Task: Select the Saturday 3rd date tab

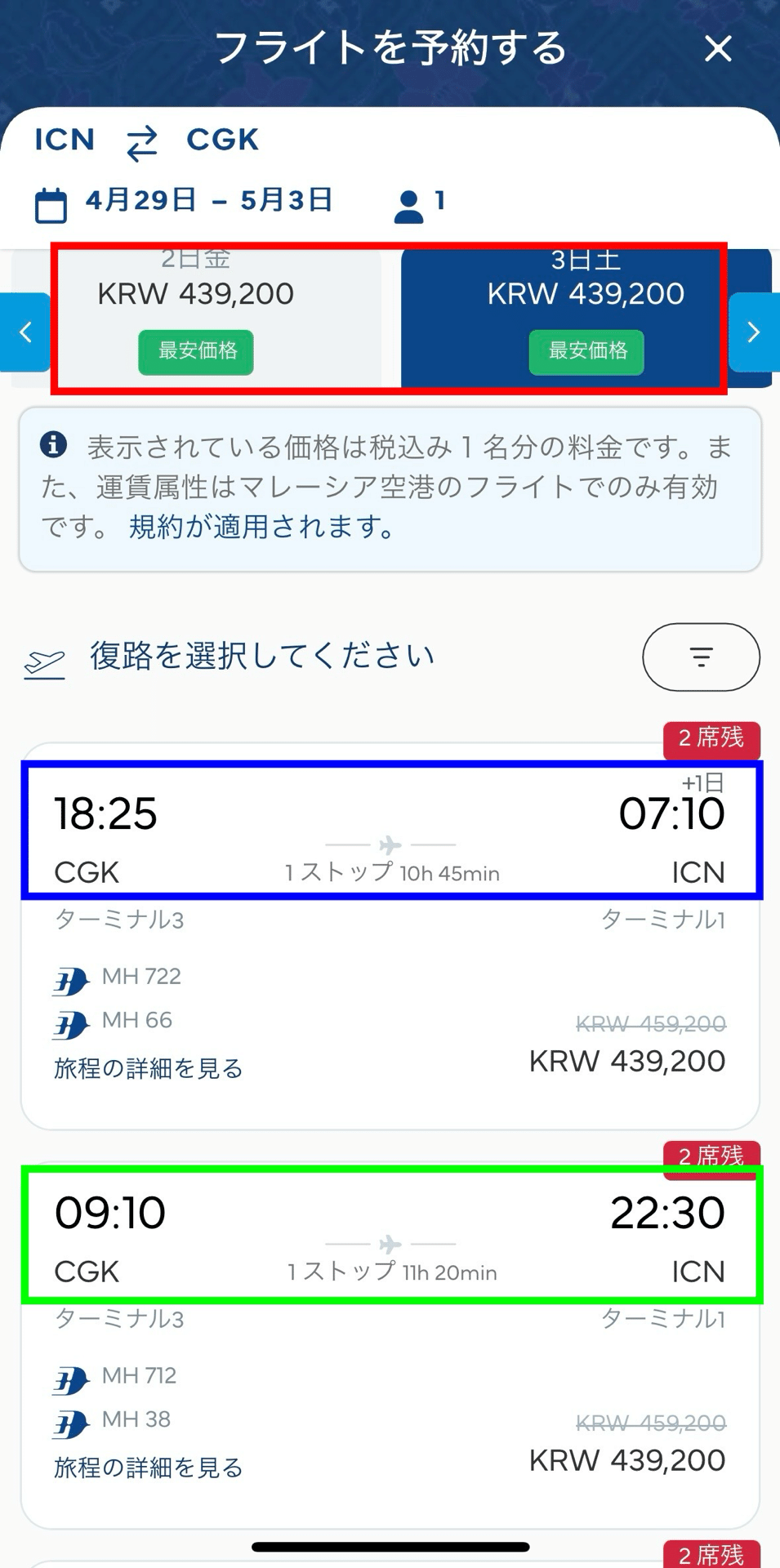Action: [x=586, y=318]
